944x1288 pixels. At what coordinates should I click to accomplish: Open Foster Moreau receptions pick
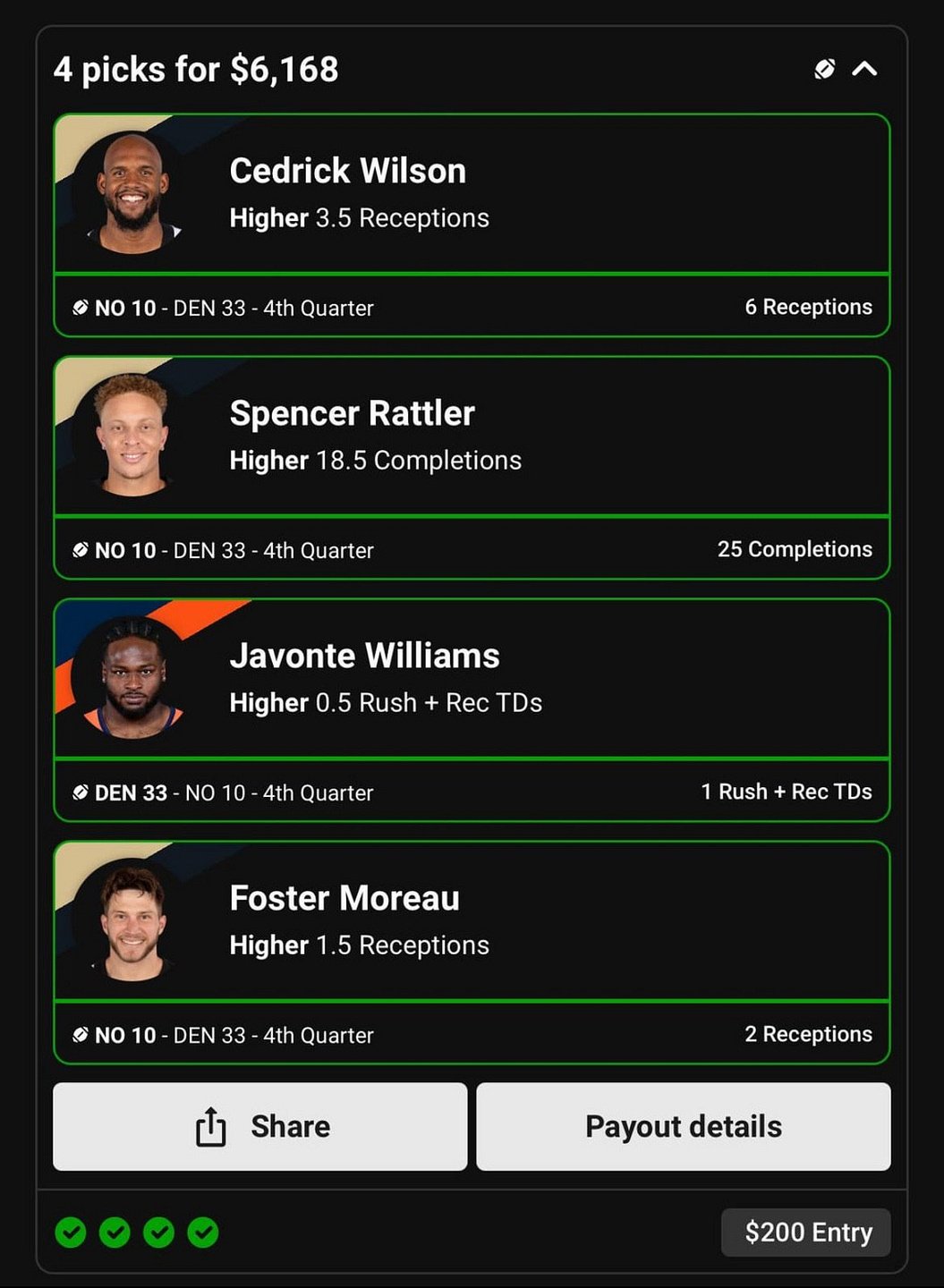click(472, 921)
